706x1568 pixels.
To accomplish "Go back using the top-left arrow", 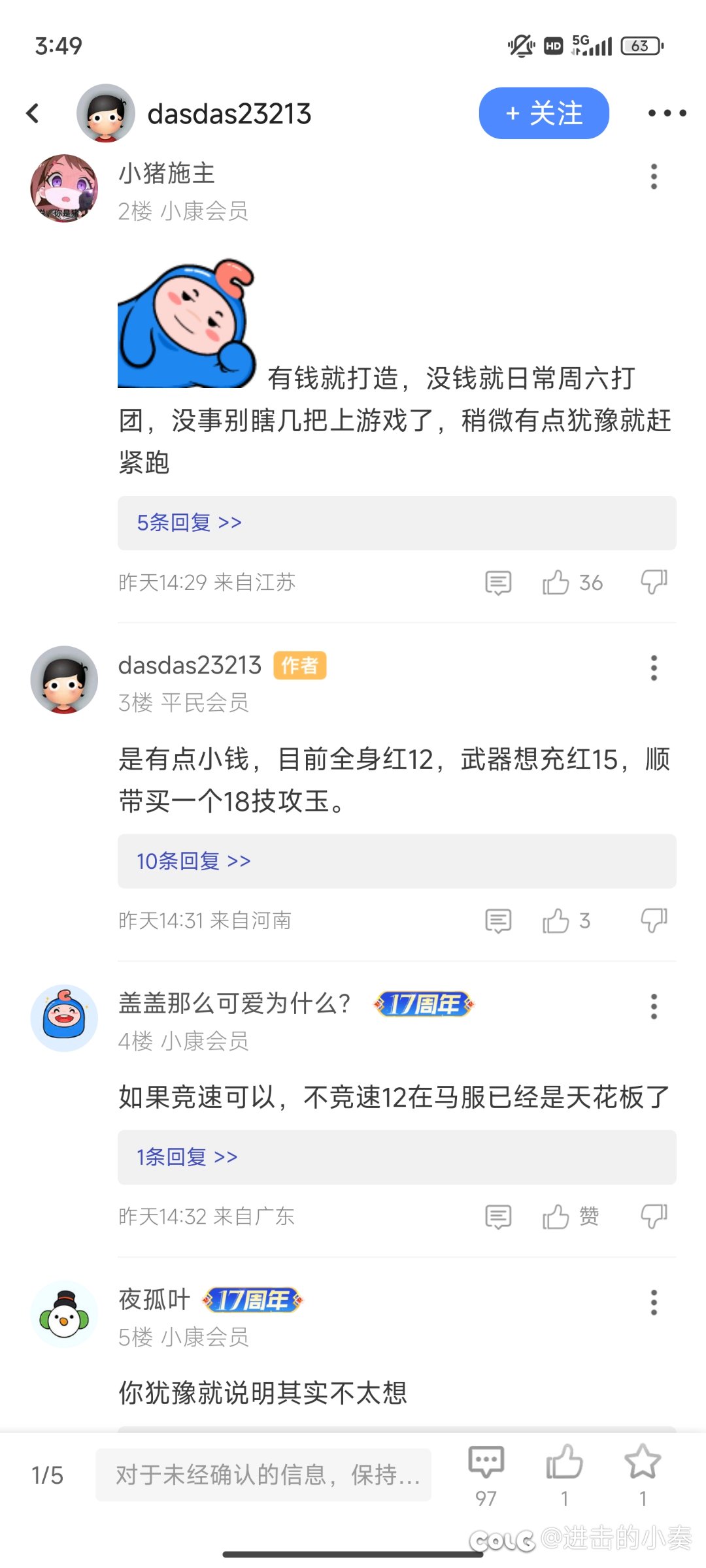I will coord(33,113).
